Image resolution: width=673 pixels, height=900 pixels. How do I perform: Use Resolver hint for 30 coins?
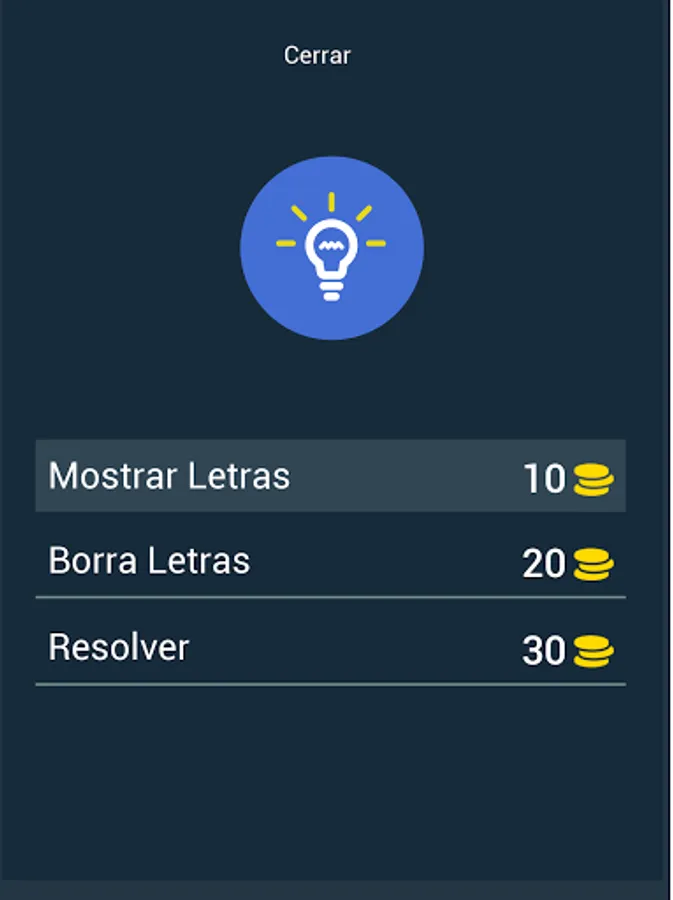(330, 649)
